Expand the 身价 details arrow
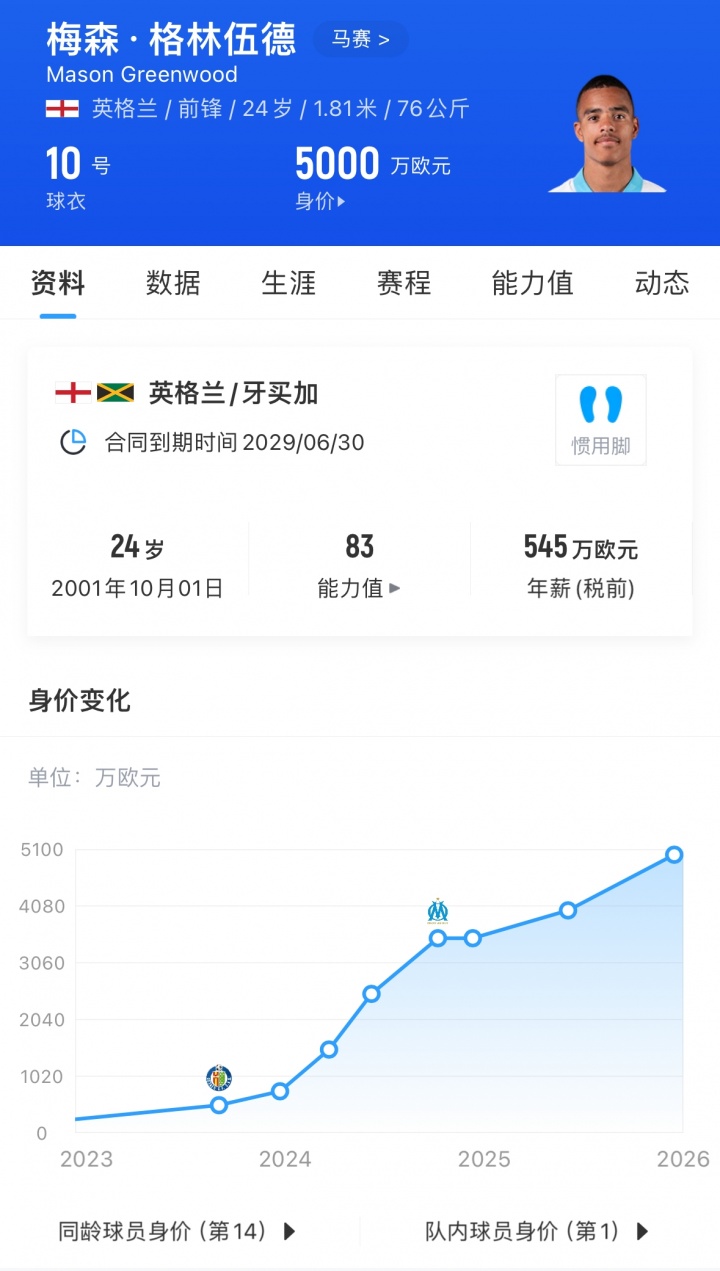Viewport: 720px width, 1271px height. coord(342,202)
